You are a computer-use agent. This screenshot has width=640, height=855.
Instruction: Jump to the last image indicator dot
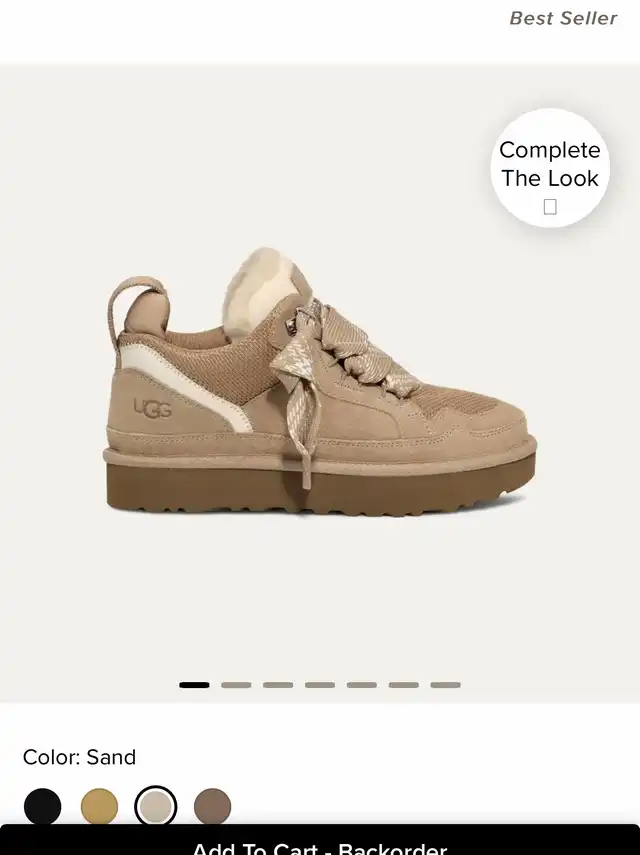[x=446, y=685]
